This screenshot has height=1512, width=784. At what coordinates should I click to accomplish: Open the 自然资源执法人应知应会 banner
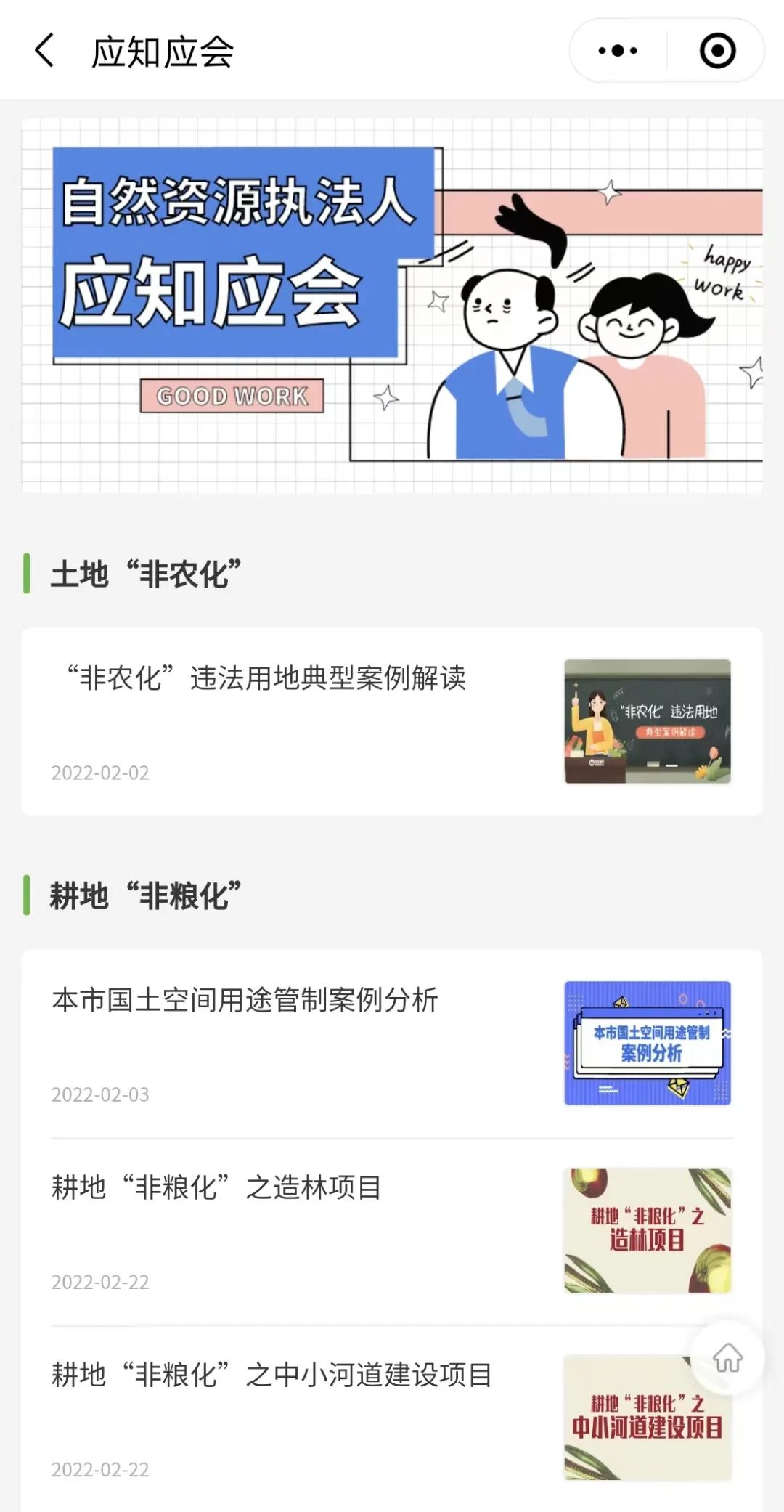[392, 305]
